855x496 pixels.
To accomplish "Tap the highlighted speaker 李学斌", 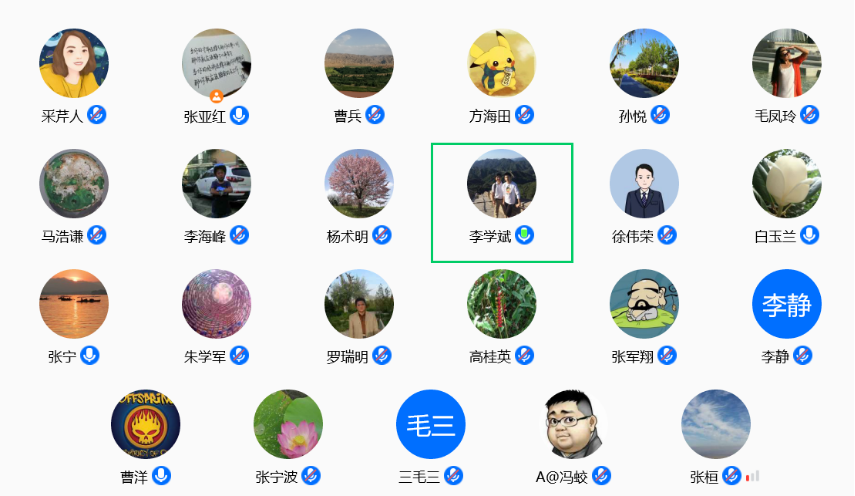I will [x=502, y=184].
